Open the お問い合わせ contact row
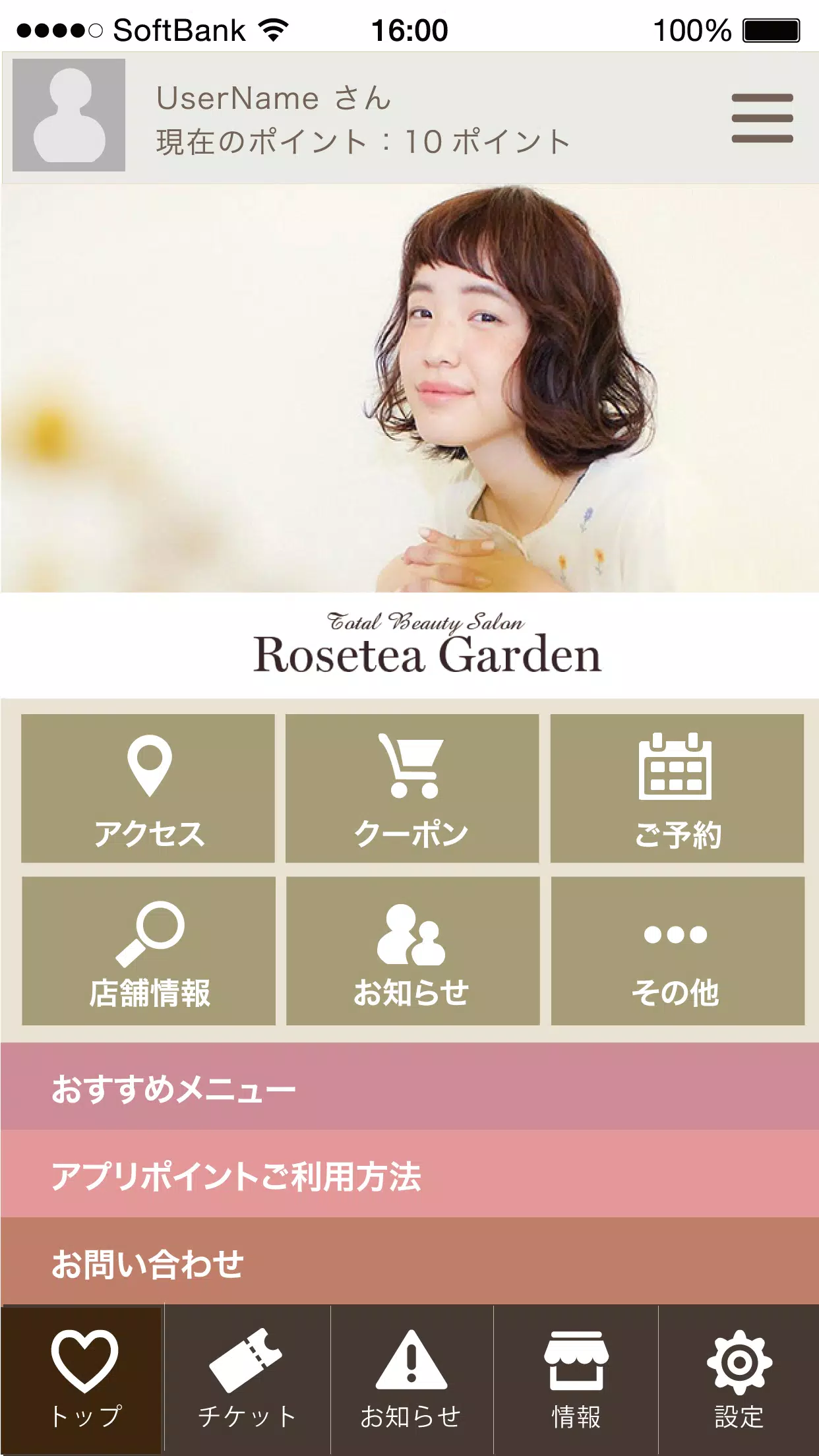 pyautogui.click(x=409, y=1261)
